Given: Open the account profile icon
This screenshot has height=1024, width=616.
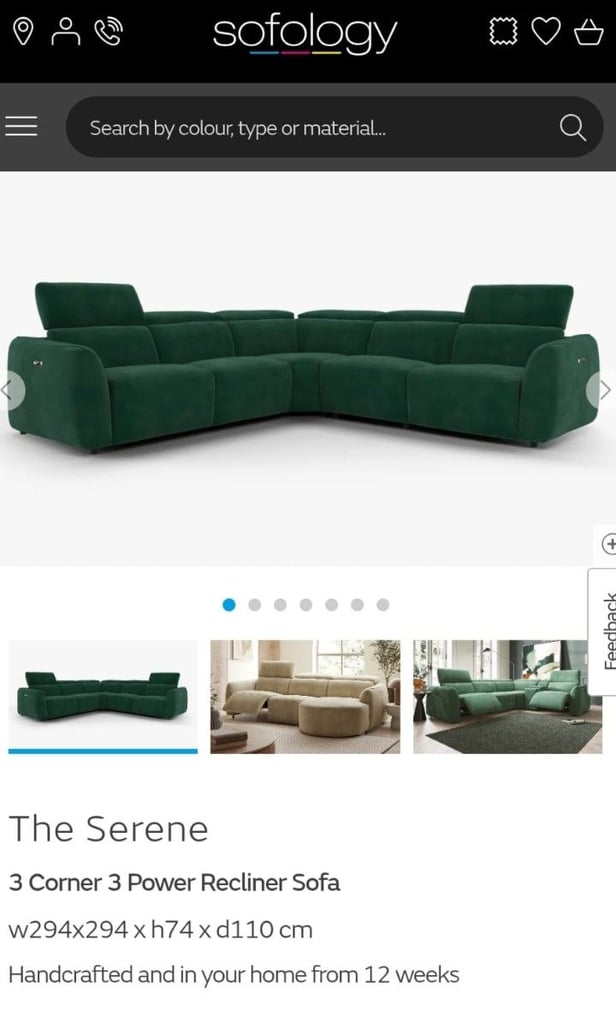Looking at the screenshot, I should tap(65, 31).
